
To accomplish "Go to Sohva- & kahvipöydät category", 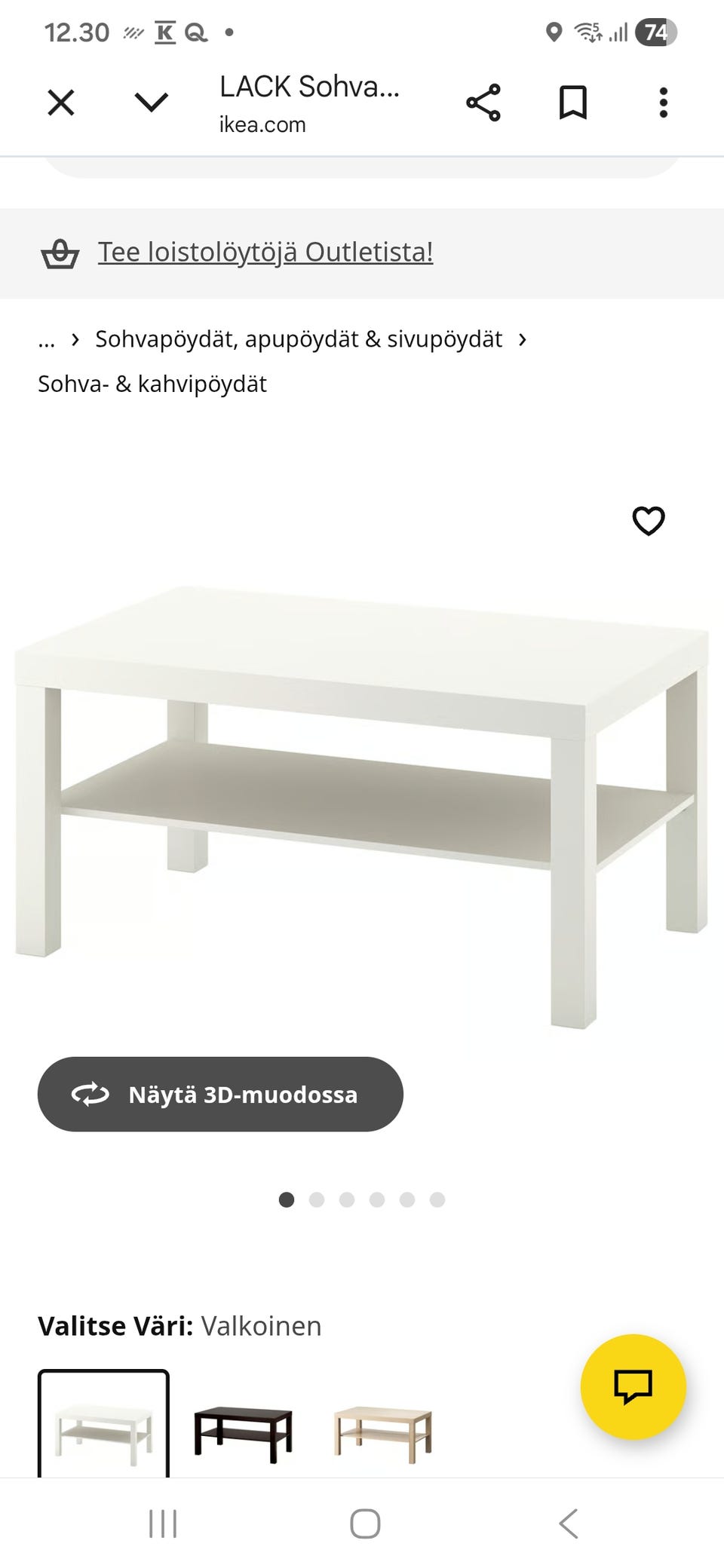I will 152,384.
